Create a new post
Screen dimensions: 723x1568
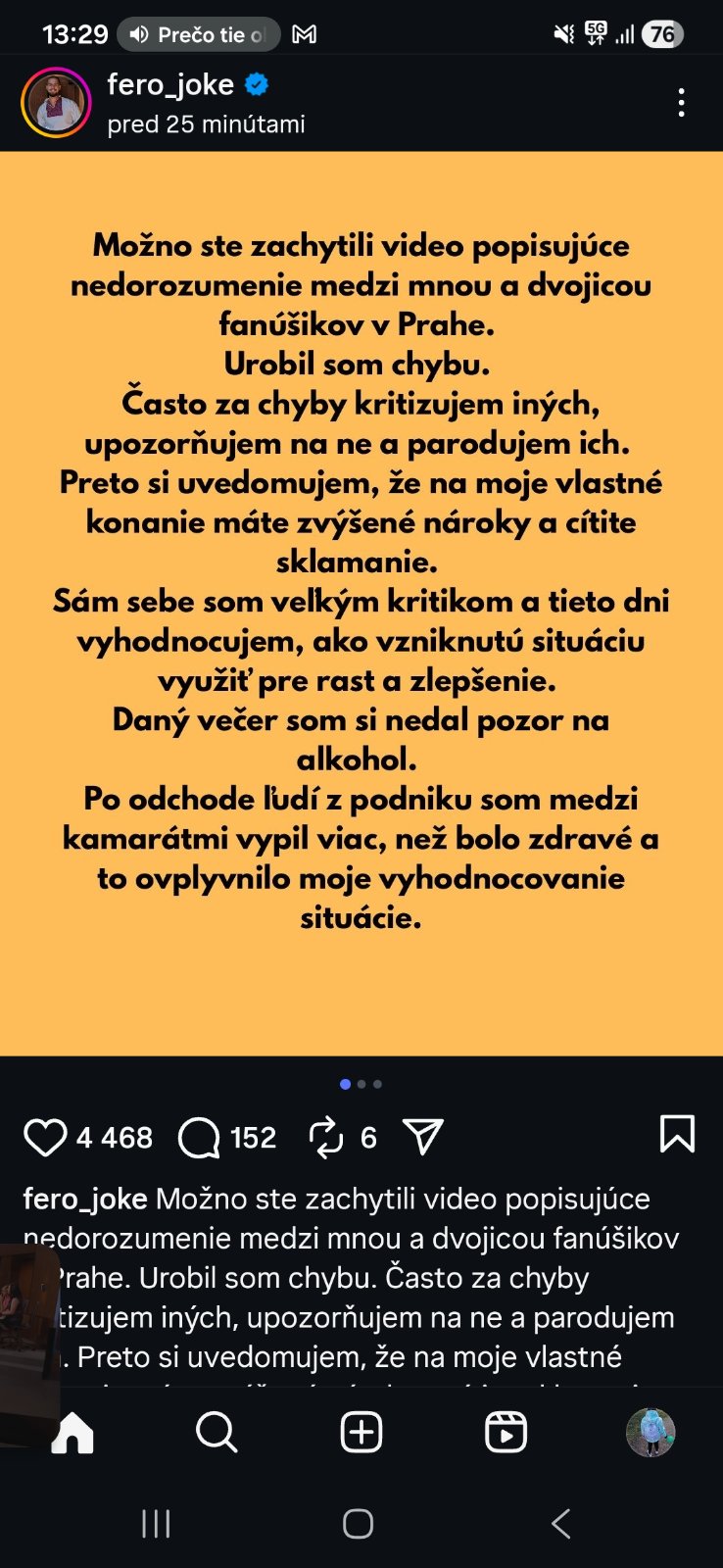click(x=361, y=1433)
